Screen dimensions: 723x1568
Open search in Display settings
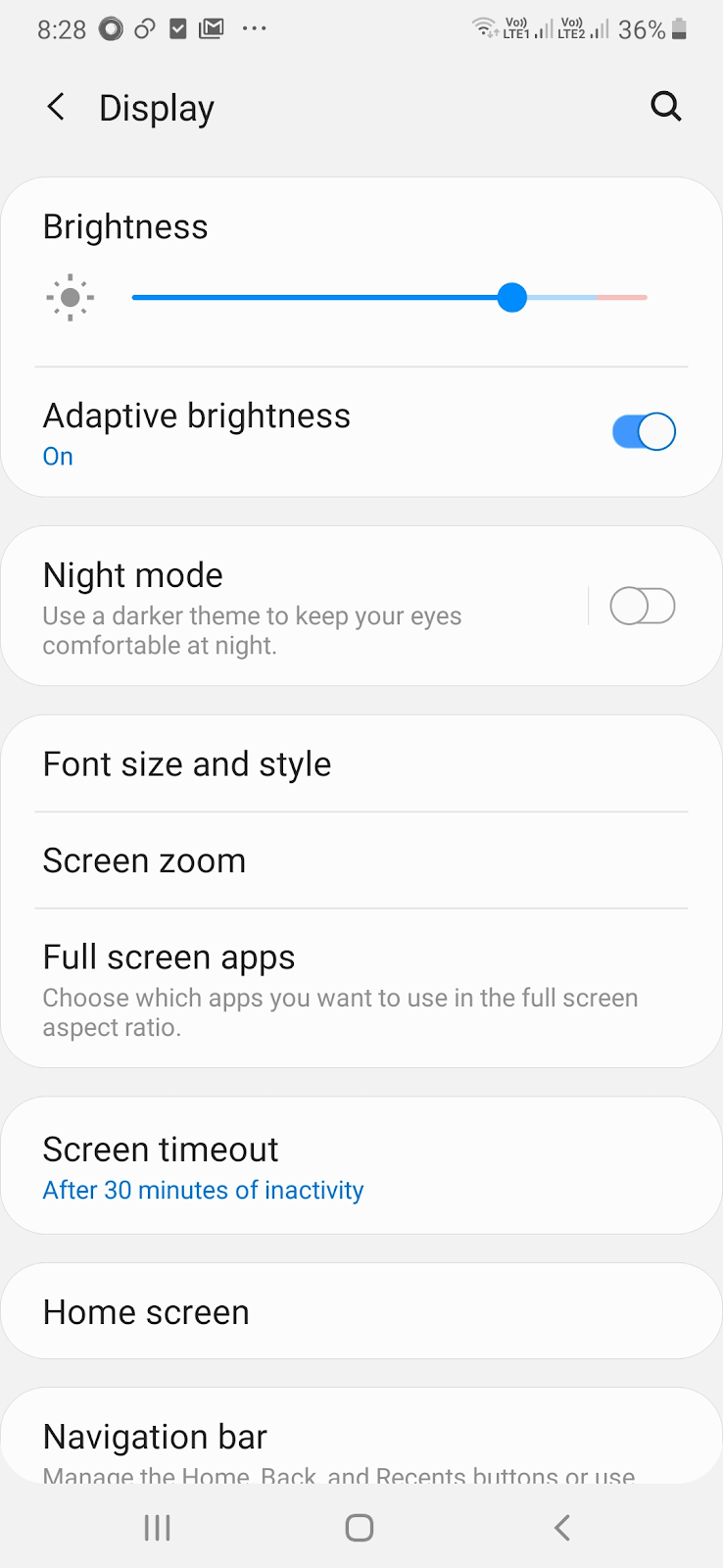[666, 106]
